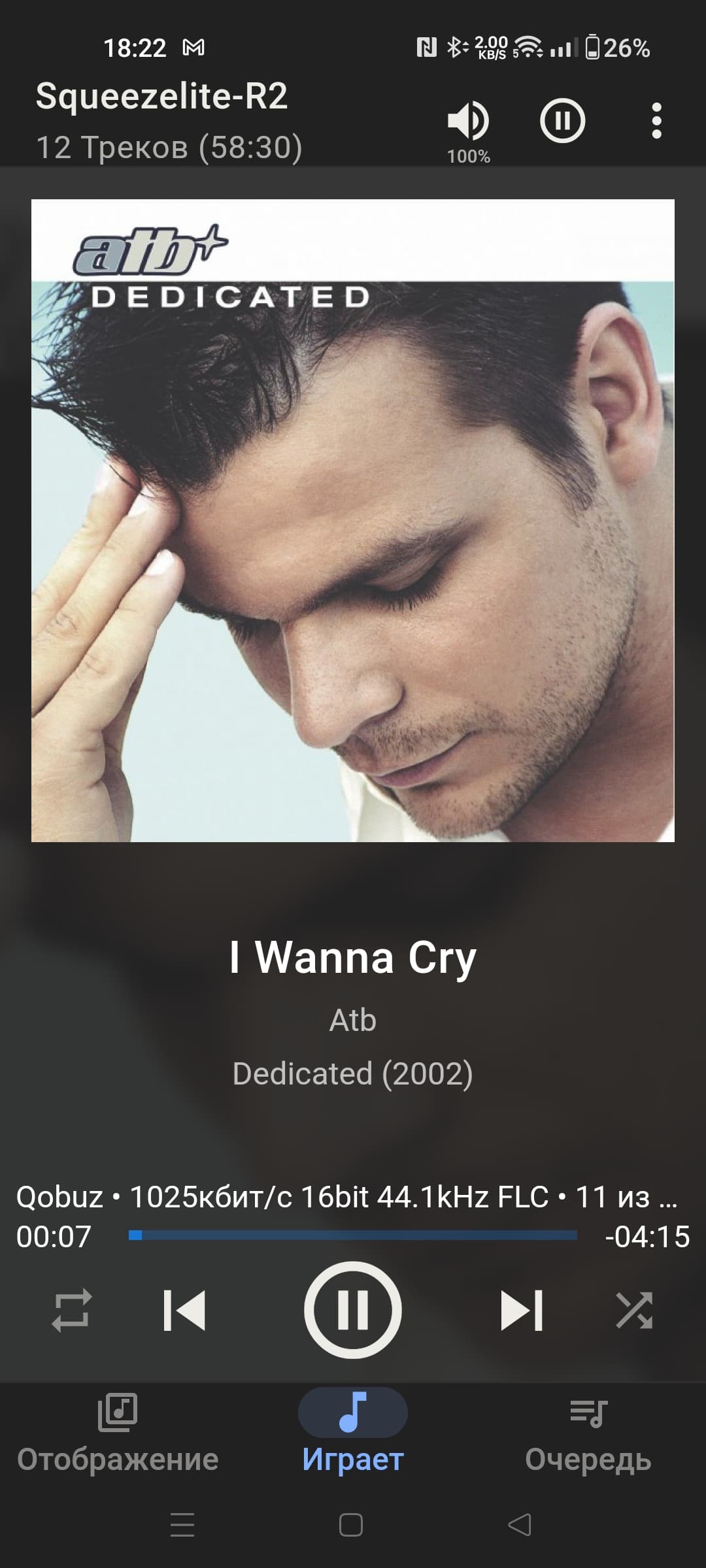Pause with the large center button

(353, 1310)
